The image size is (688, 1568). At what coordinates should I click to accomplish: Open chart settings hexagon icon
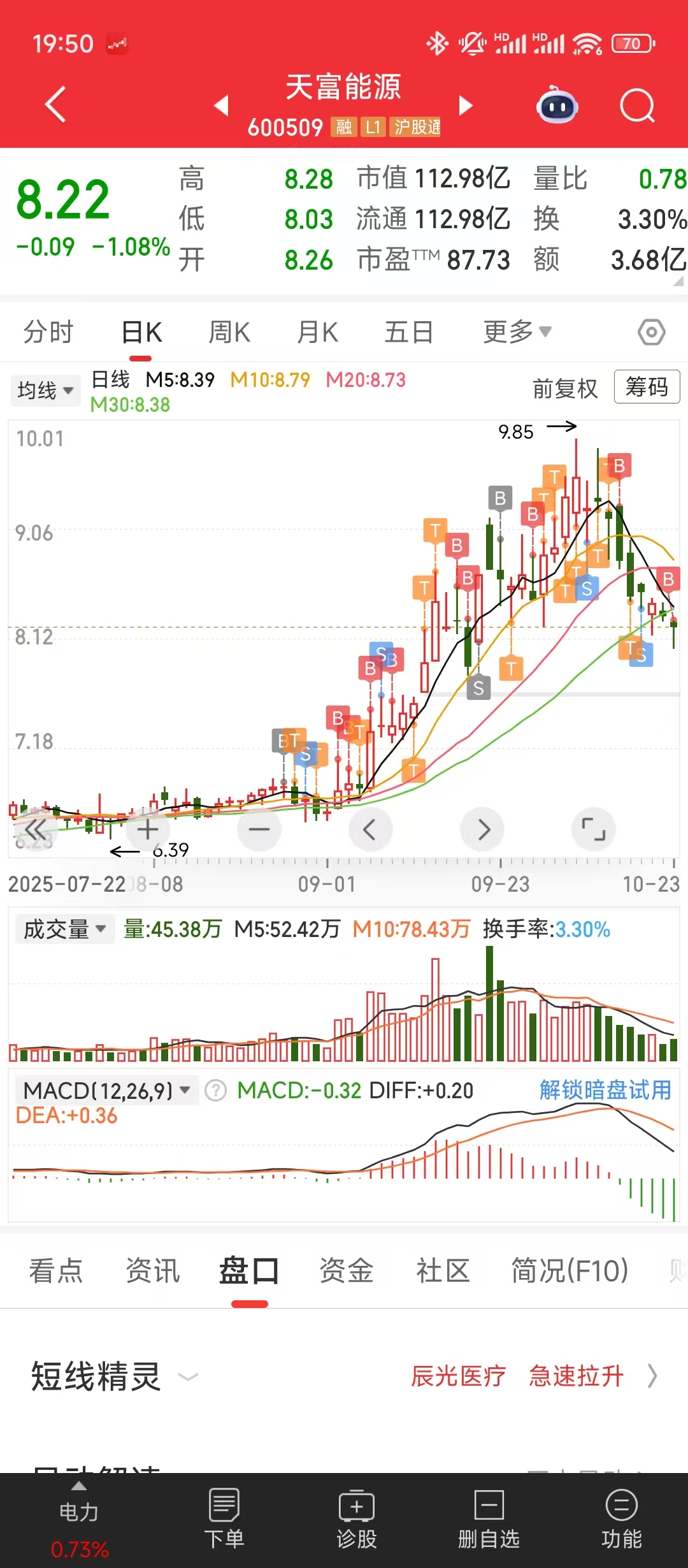(x=651, y=332)
